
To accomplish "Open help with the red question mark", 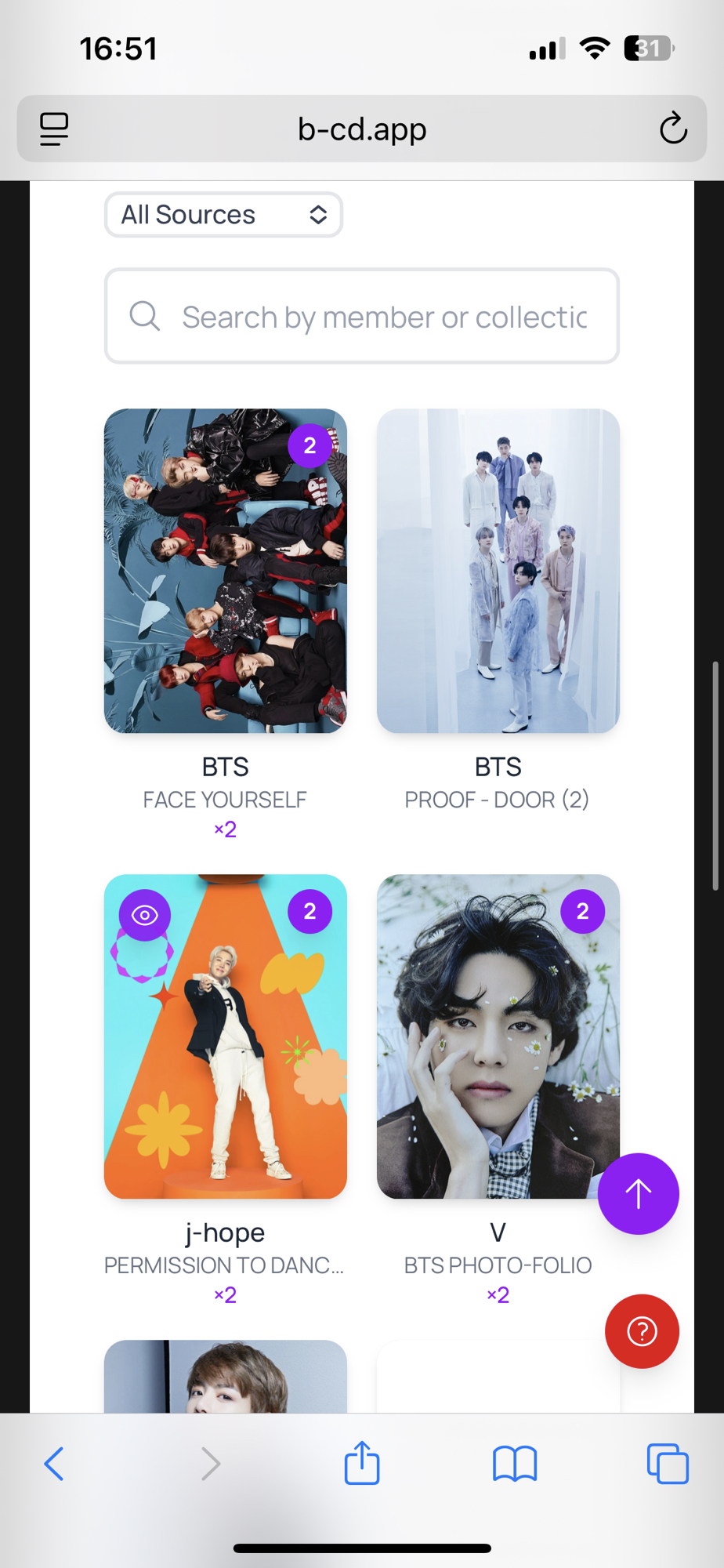I will (x=642, y=1330).
